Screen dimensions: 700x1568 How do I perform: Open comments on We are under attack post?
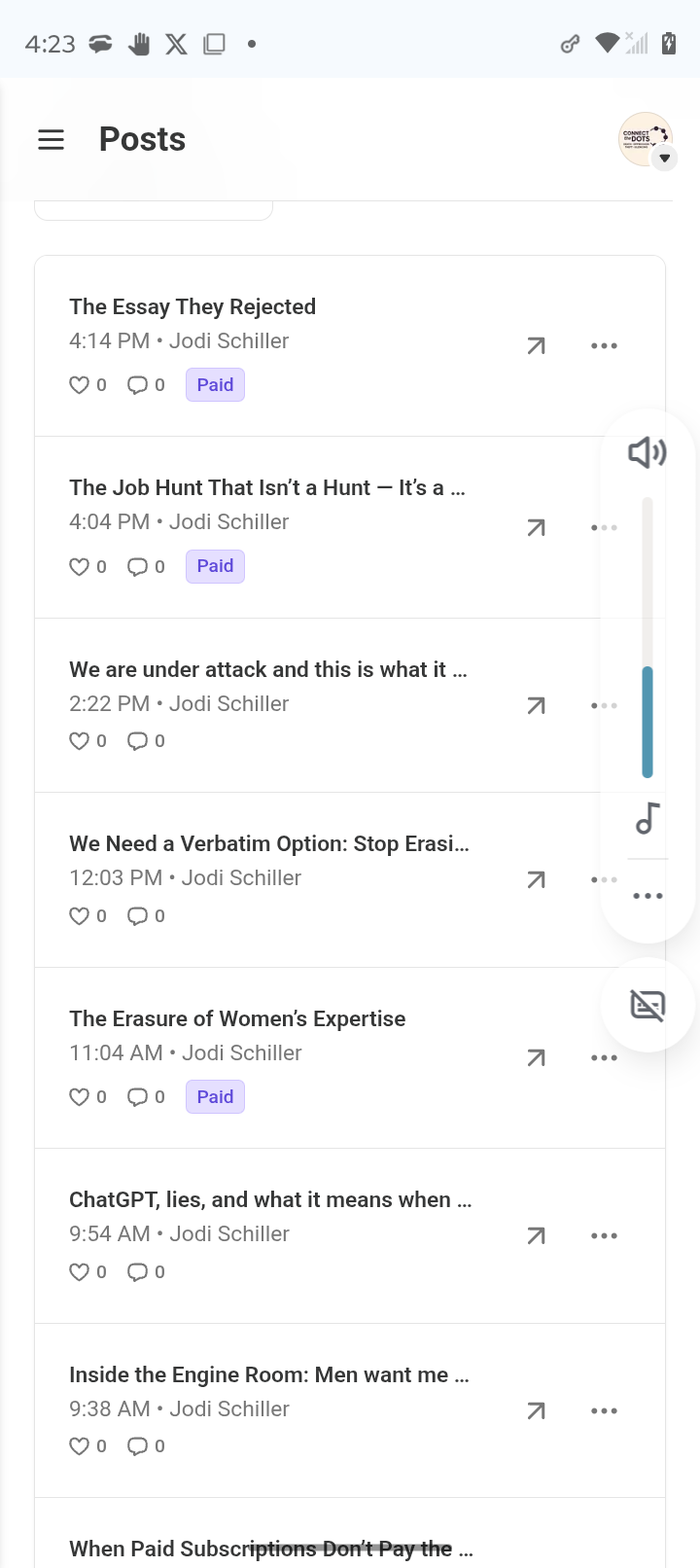point(139,740)
